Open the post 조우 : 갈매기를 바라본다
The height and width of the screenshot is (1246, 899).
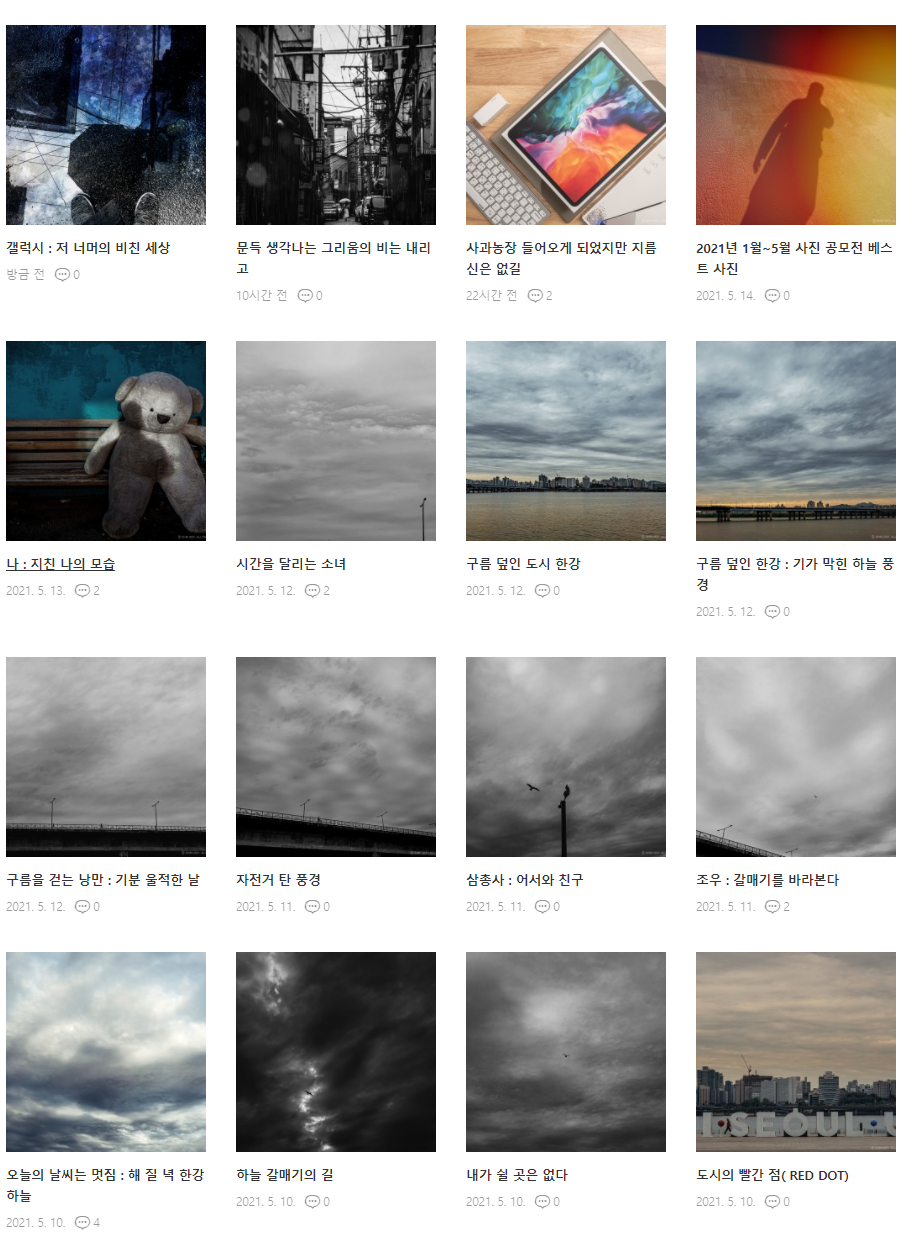pyautogui.click(x=767, y=880)
